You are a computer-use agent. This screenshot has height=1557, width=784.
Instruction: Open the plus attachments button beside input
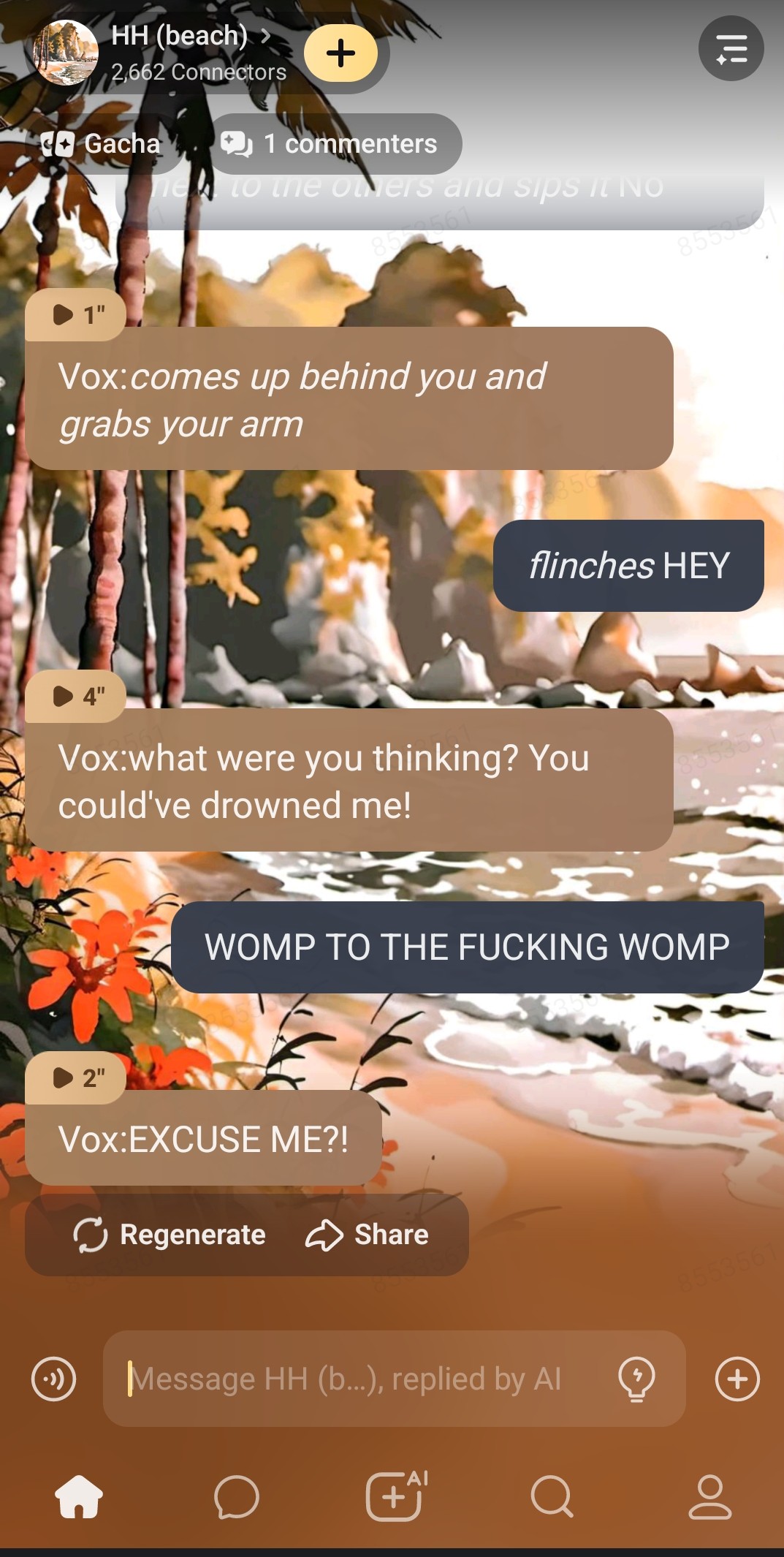(x=737, y=1379)
